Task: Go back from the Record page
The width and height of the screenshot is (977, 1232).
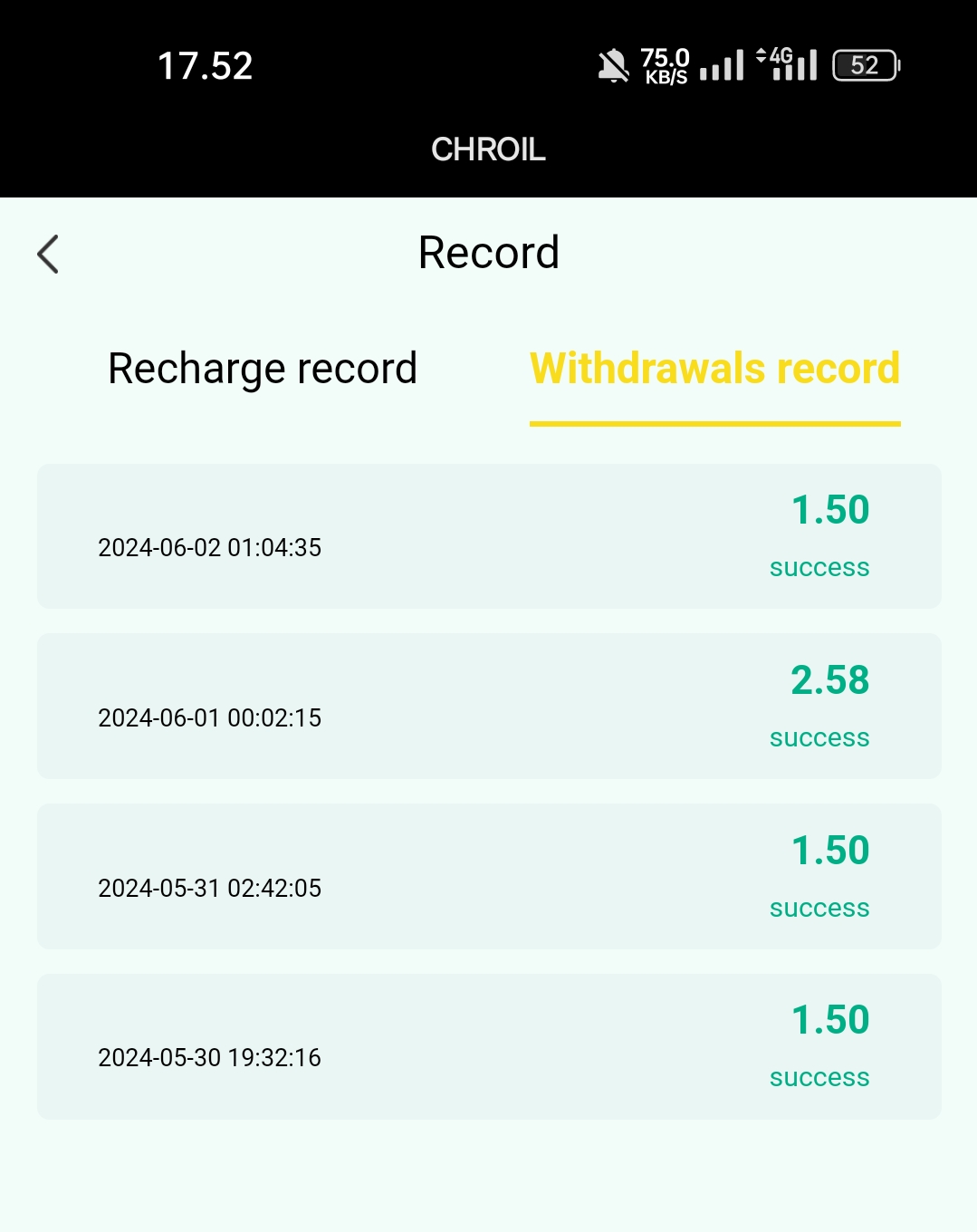Action: coord(49,254)
